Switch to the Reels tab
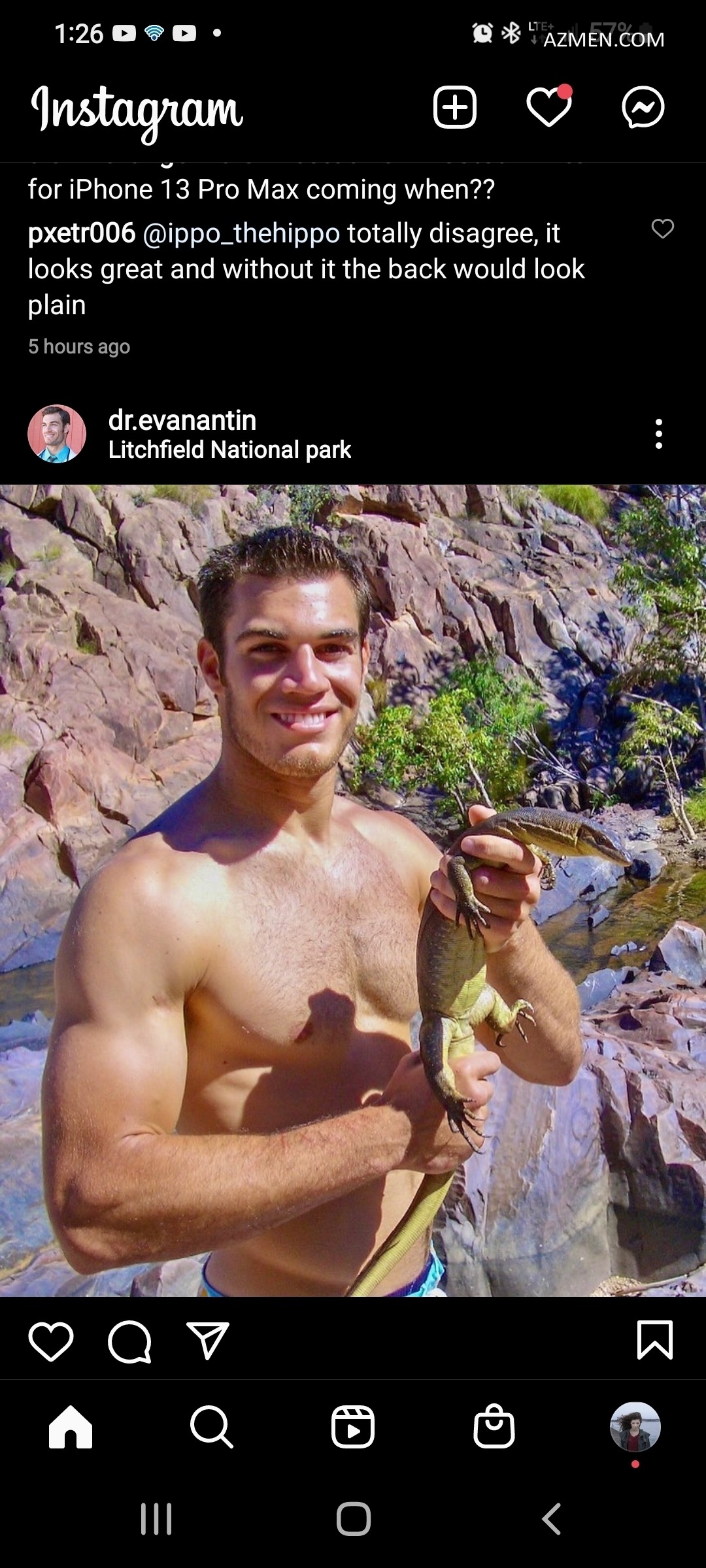 tap(353, 1428)
